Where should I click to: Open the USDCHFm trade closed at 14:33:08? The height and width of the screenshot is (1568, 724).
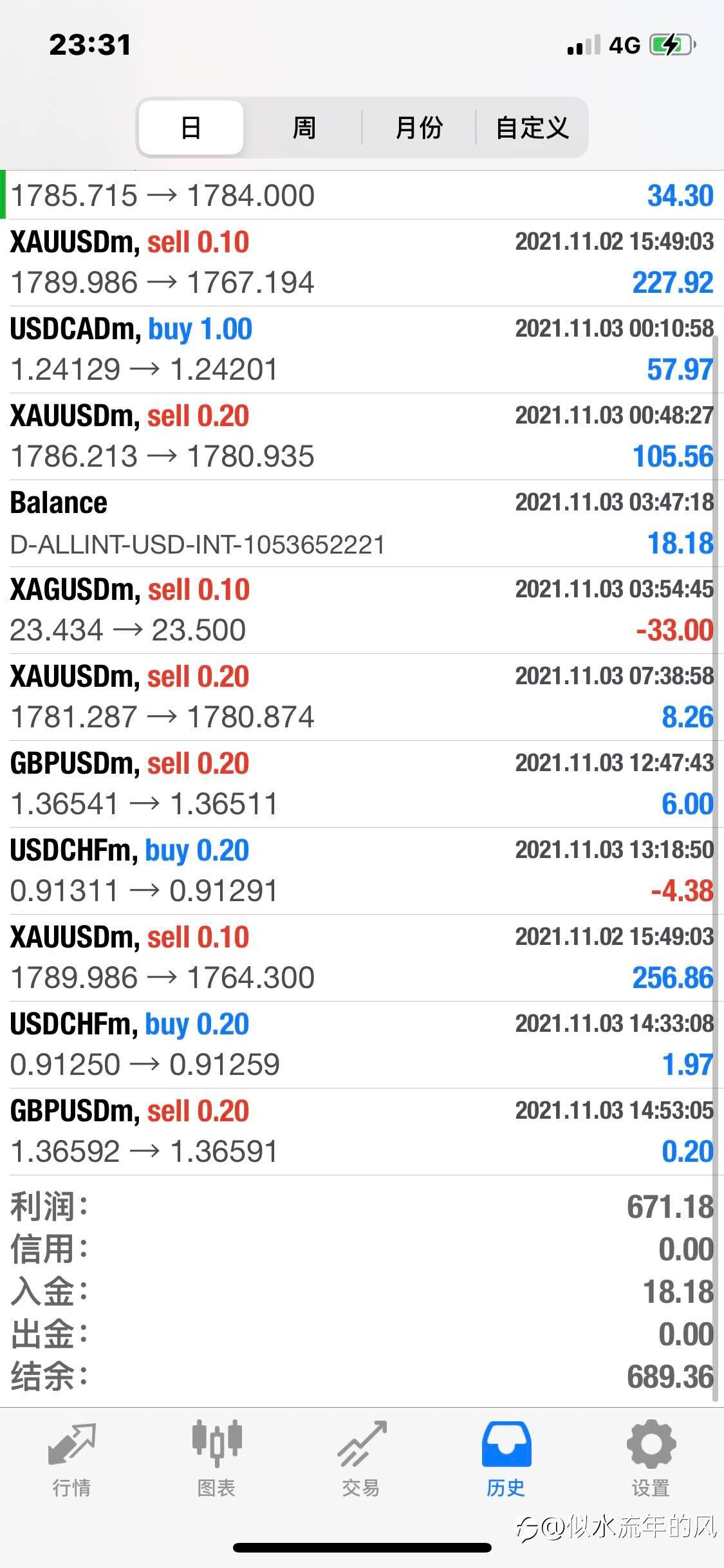click(362, 1045)
